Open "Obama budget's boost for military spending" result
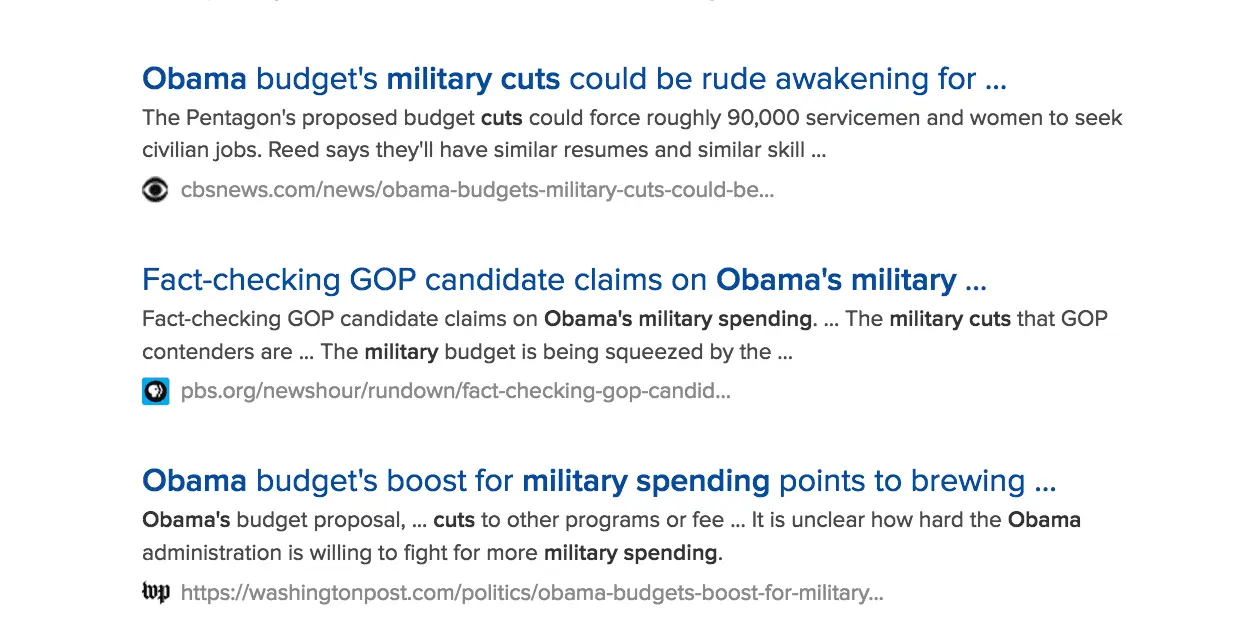1237x618 pixels. click(x=599, y=481)
